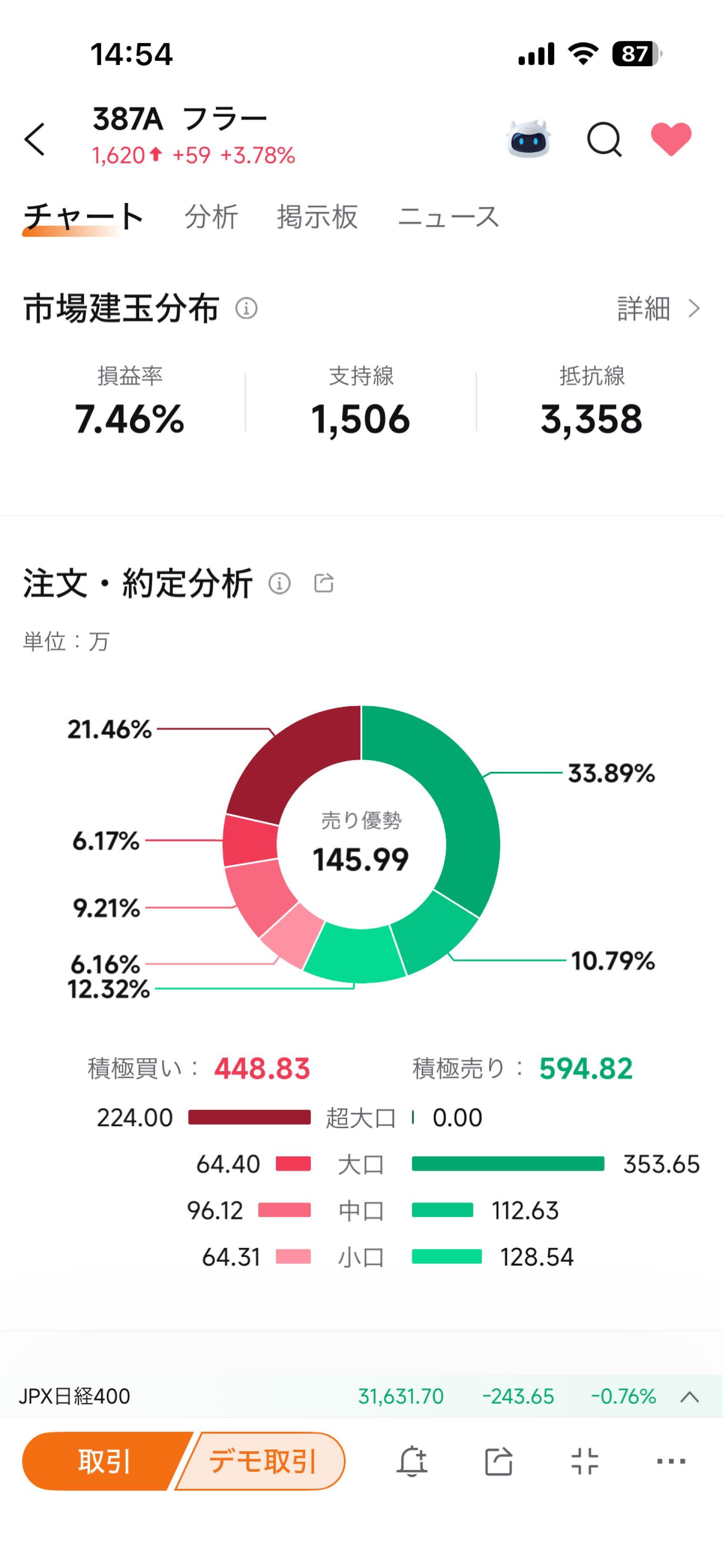Set a price alert with the bell
Screen dimensions: 723x1568
[412, 1461]
